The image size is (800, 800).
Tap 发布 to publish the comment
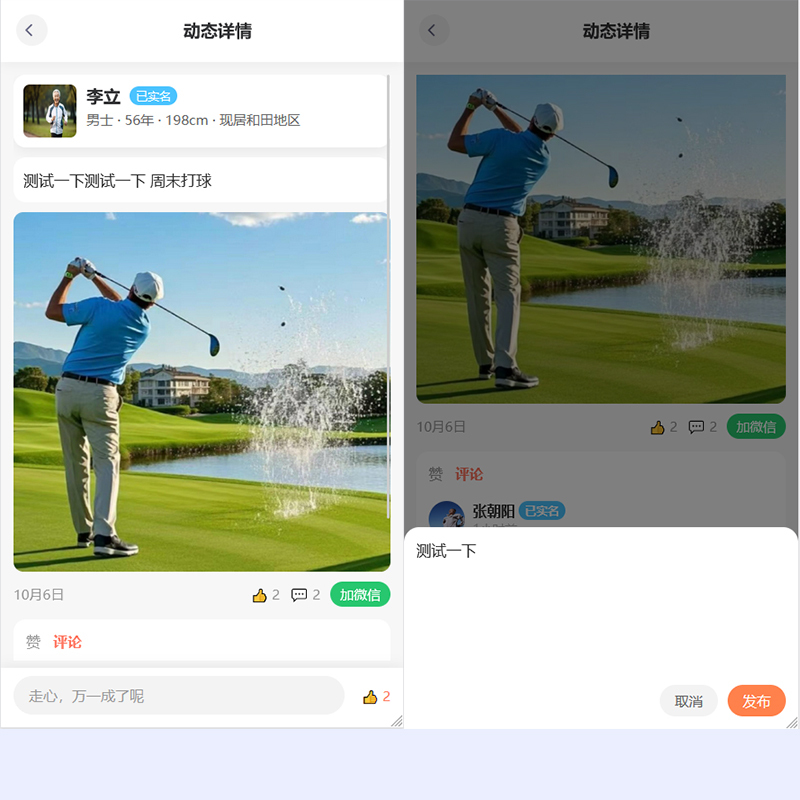coord(756,701)
